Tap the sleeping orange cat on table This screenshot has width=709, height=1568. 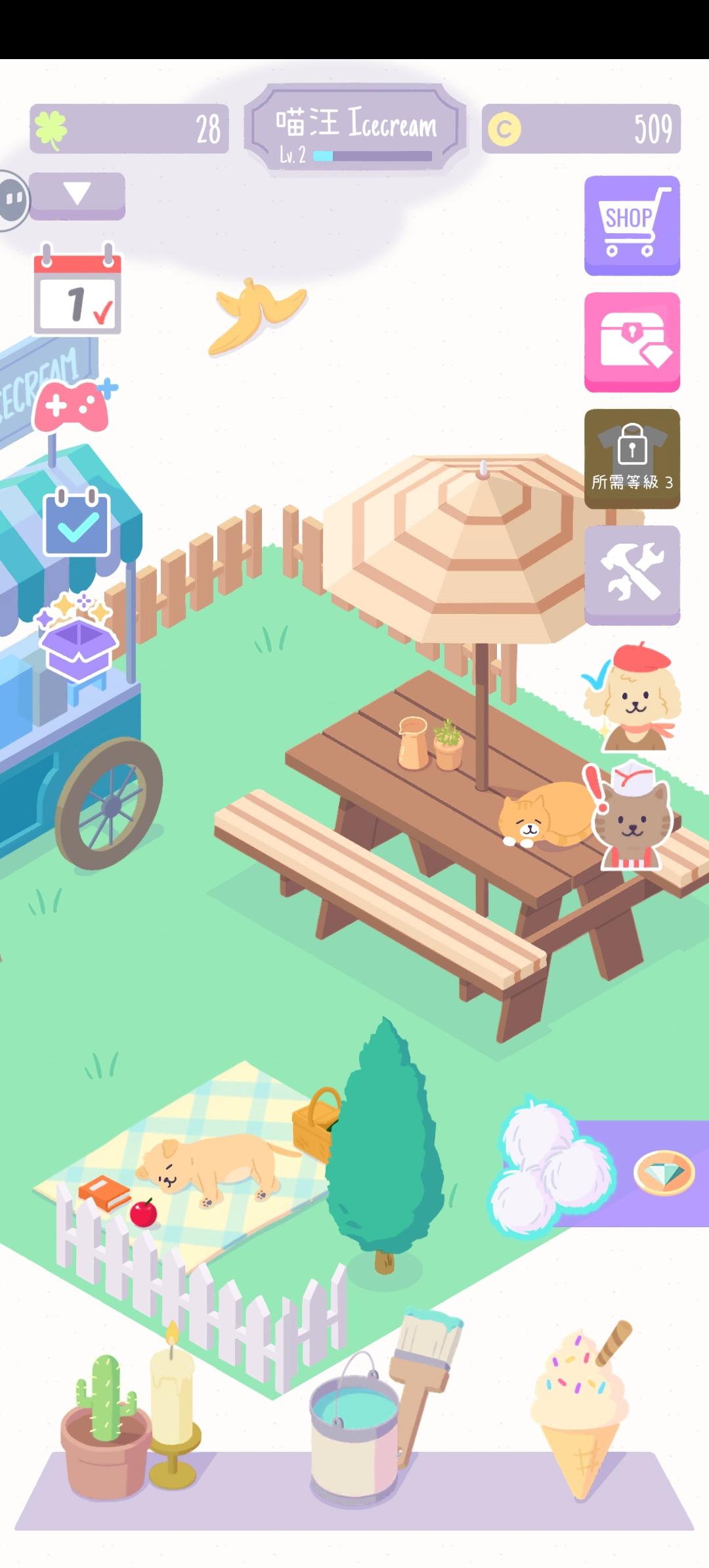click(545, 814)
